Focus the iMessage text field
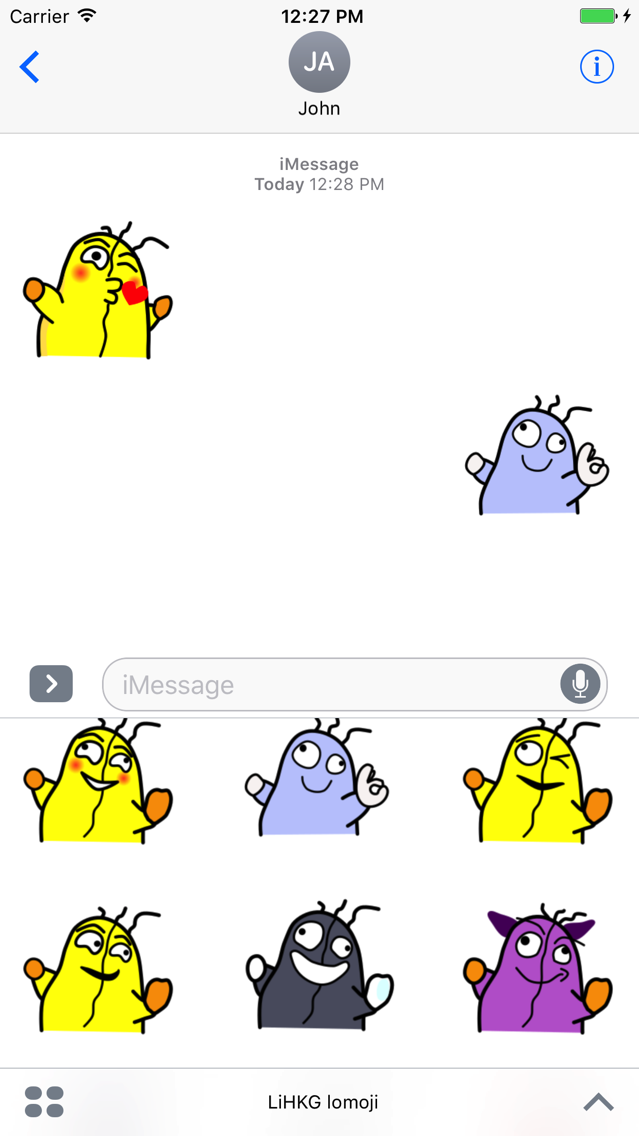Viewport: 639px width, 1136px height. [330, 685]
